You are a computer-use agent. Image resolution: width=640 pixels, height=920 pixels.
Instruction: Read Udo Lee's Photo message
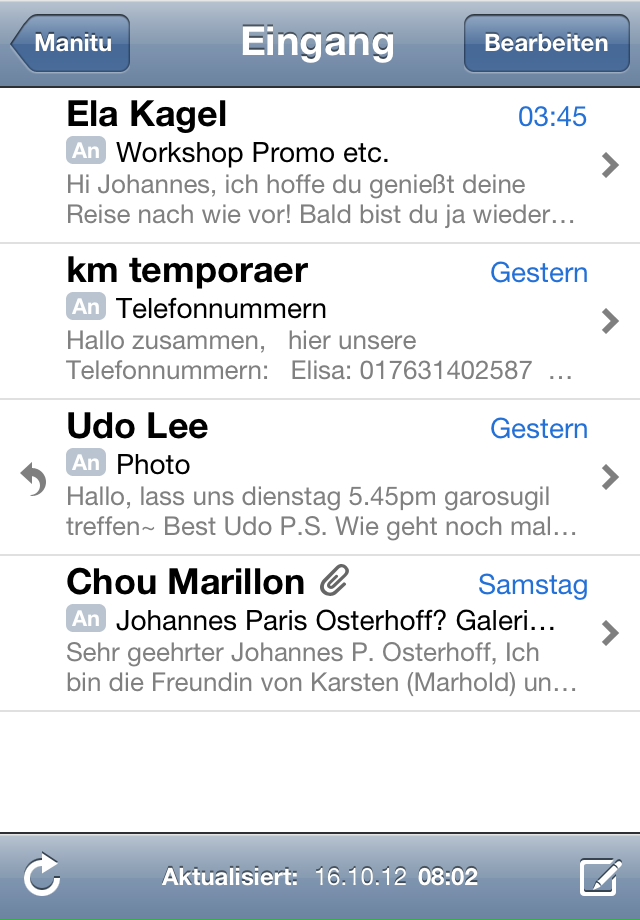pyautogui.click(x=320, y=478)
